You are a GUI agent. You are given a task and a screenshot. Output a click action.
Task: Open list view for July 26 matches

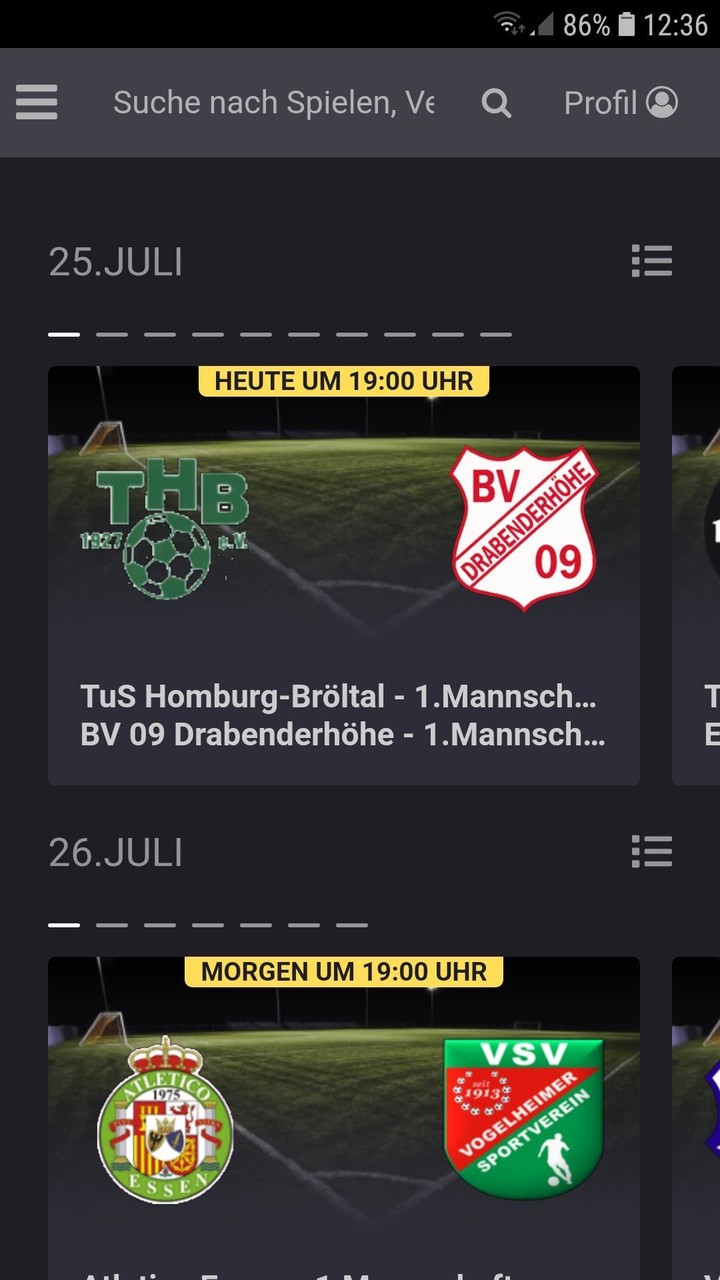tap(651, 851)
